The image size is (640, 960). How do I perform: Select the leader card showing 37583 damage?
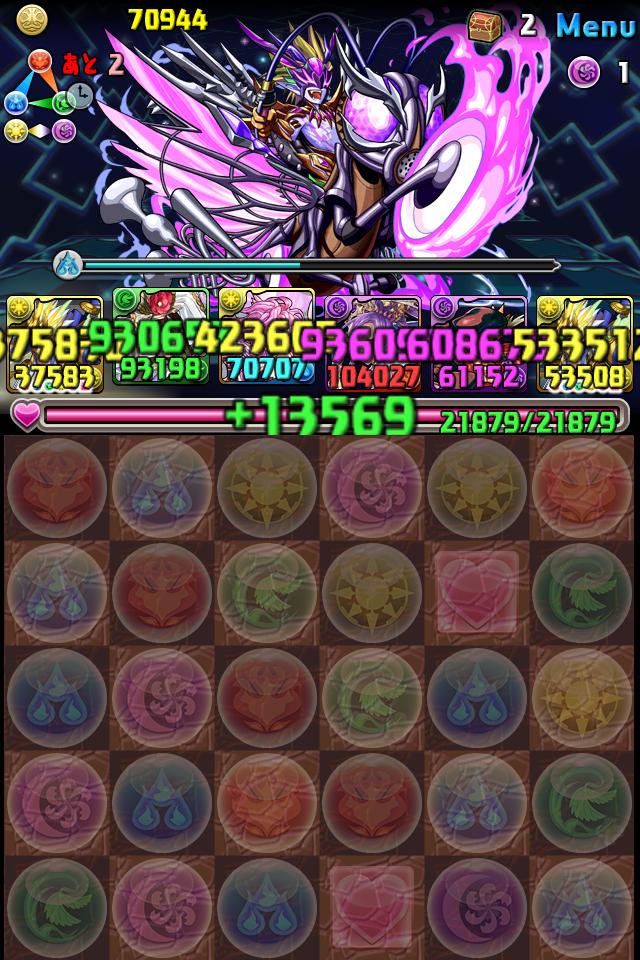point(54,342)
